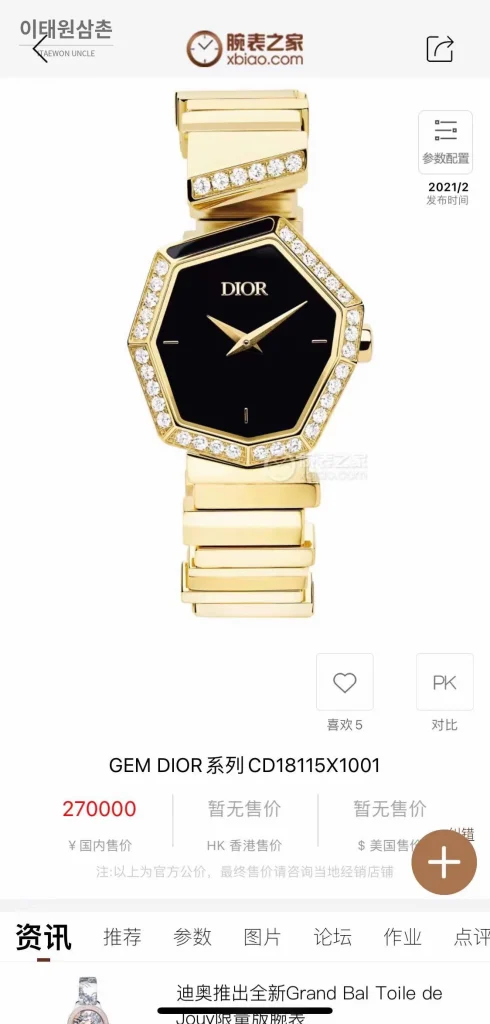Image resolution: width=490 pixels, height=1024 pixels.
Task: Share this watch page
Action: 440,49
